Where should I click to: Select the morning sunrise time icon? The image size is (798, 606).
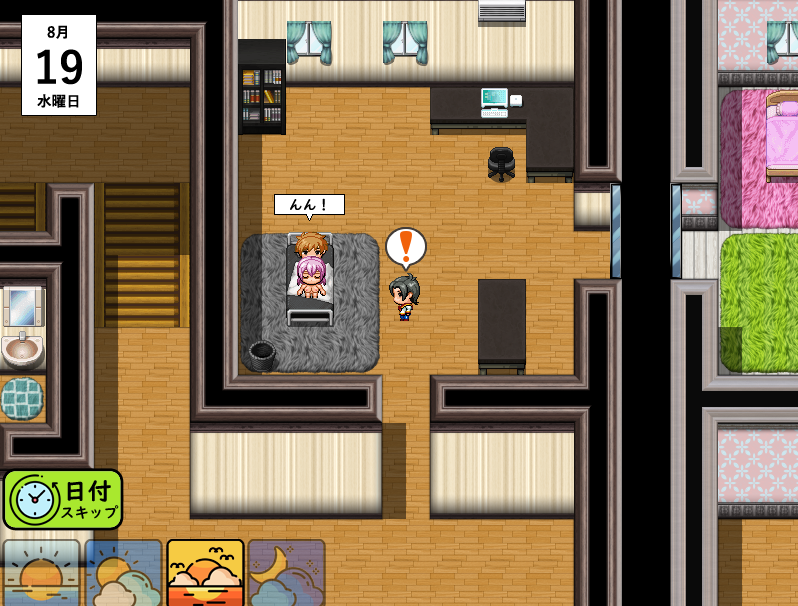41,573
